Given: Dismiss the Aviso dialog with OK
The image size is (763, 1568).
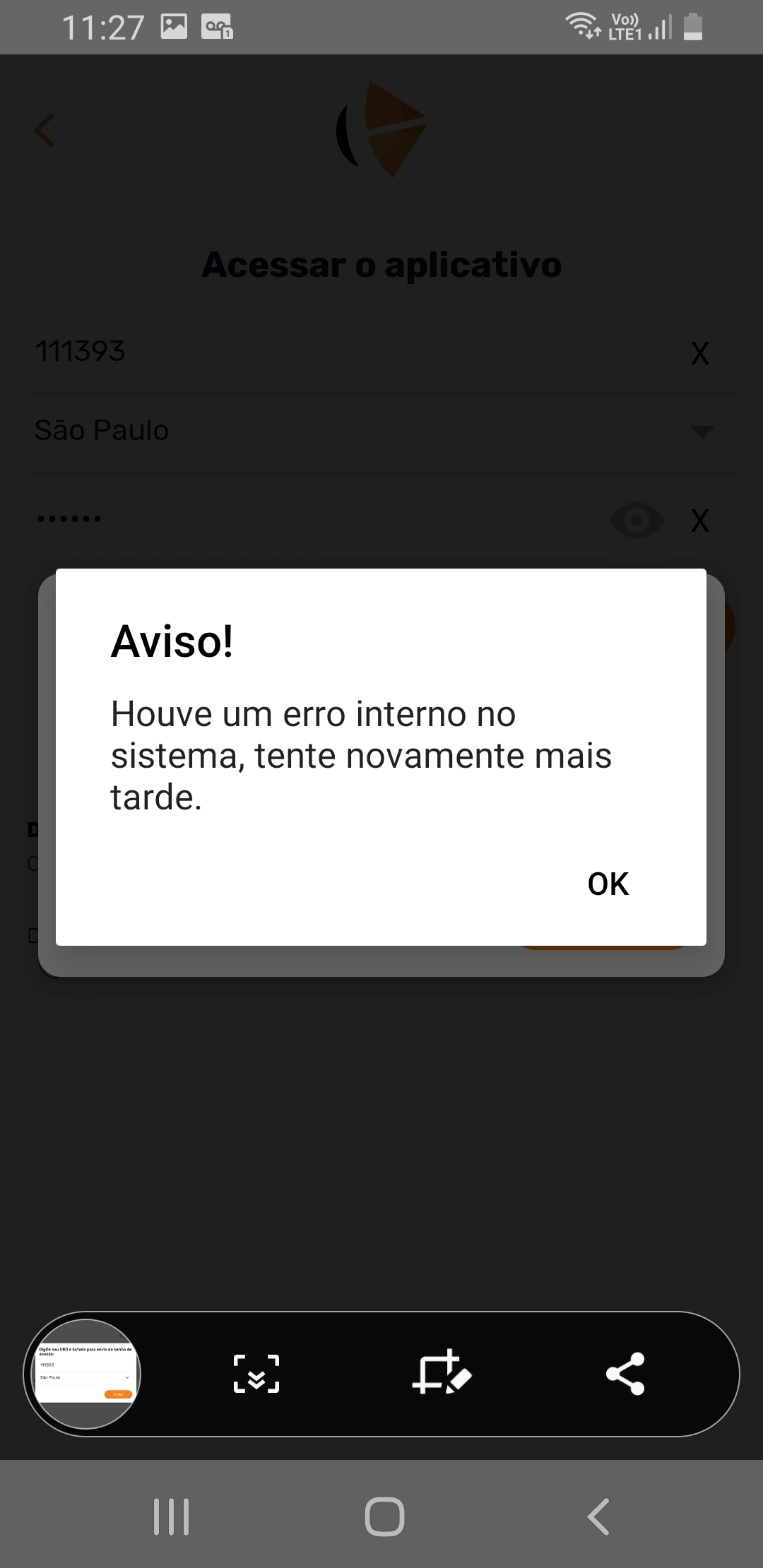Looking at the screenshot, I should click(608, 884).
